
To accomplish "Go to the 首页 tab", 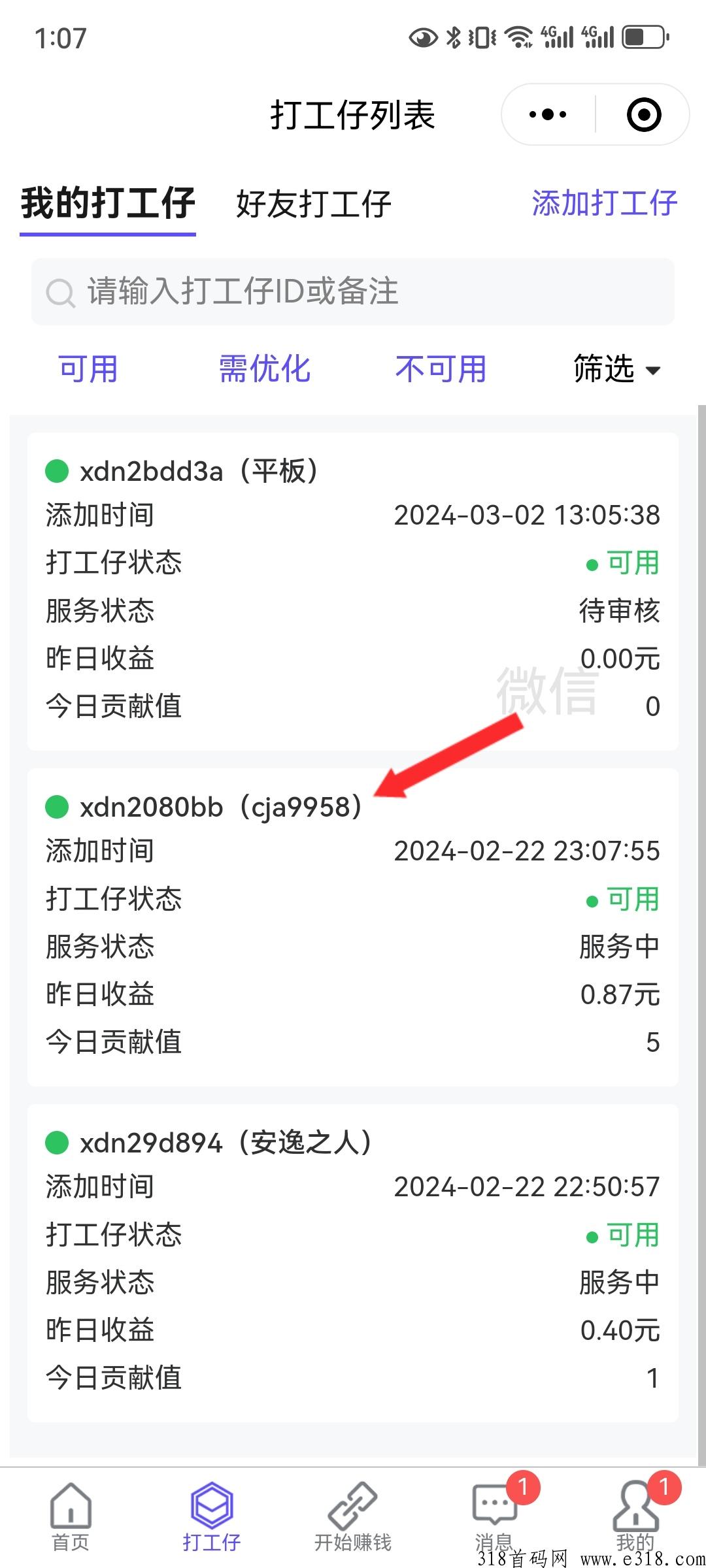I will click(71, 1517).
